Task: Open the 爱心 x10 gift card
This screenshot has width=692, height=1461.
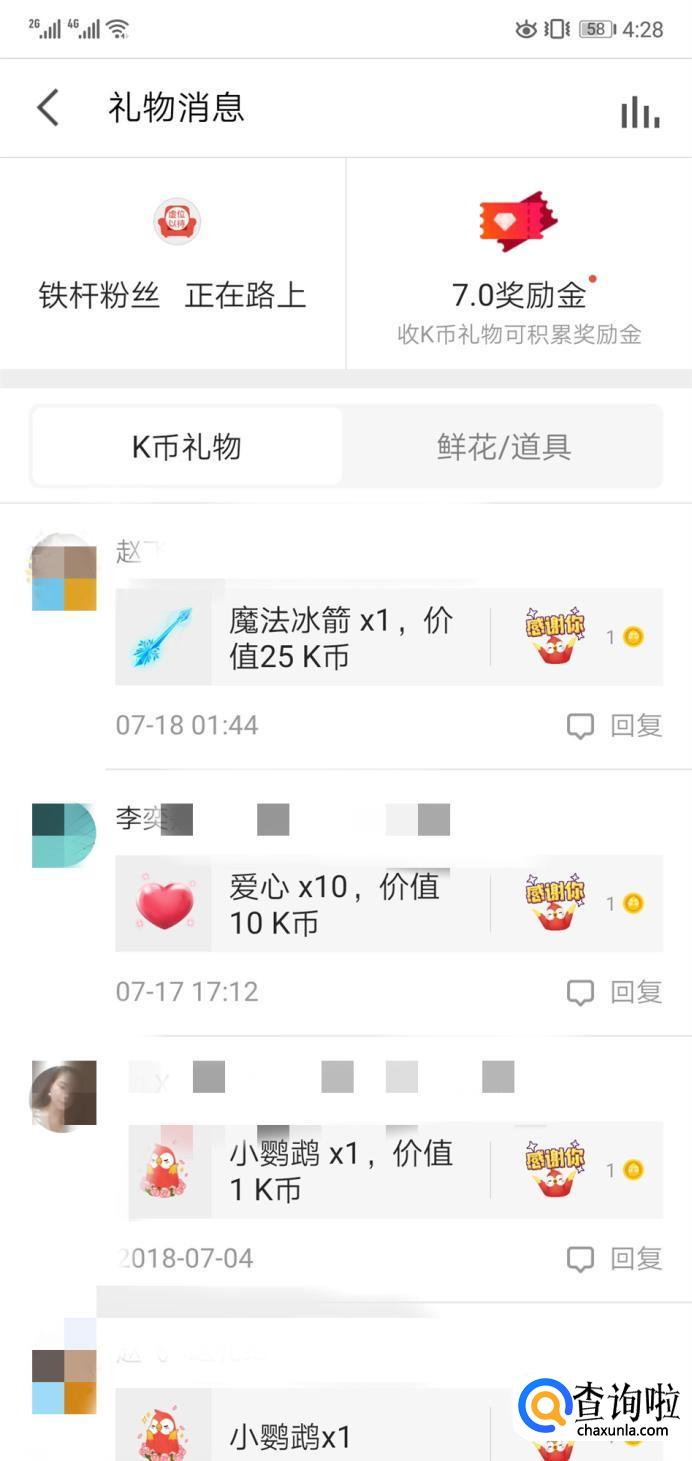Action: click(x=300, y=904)
